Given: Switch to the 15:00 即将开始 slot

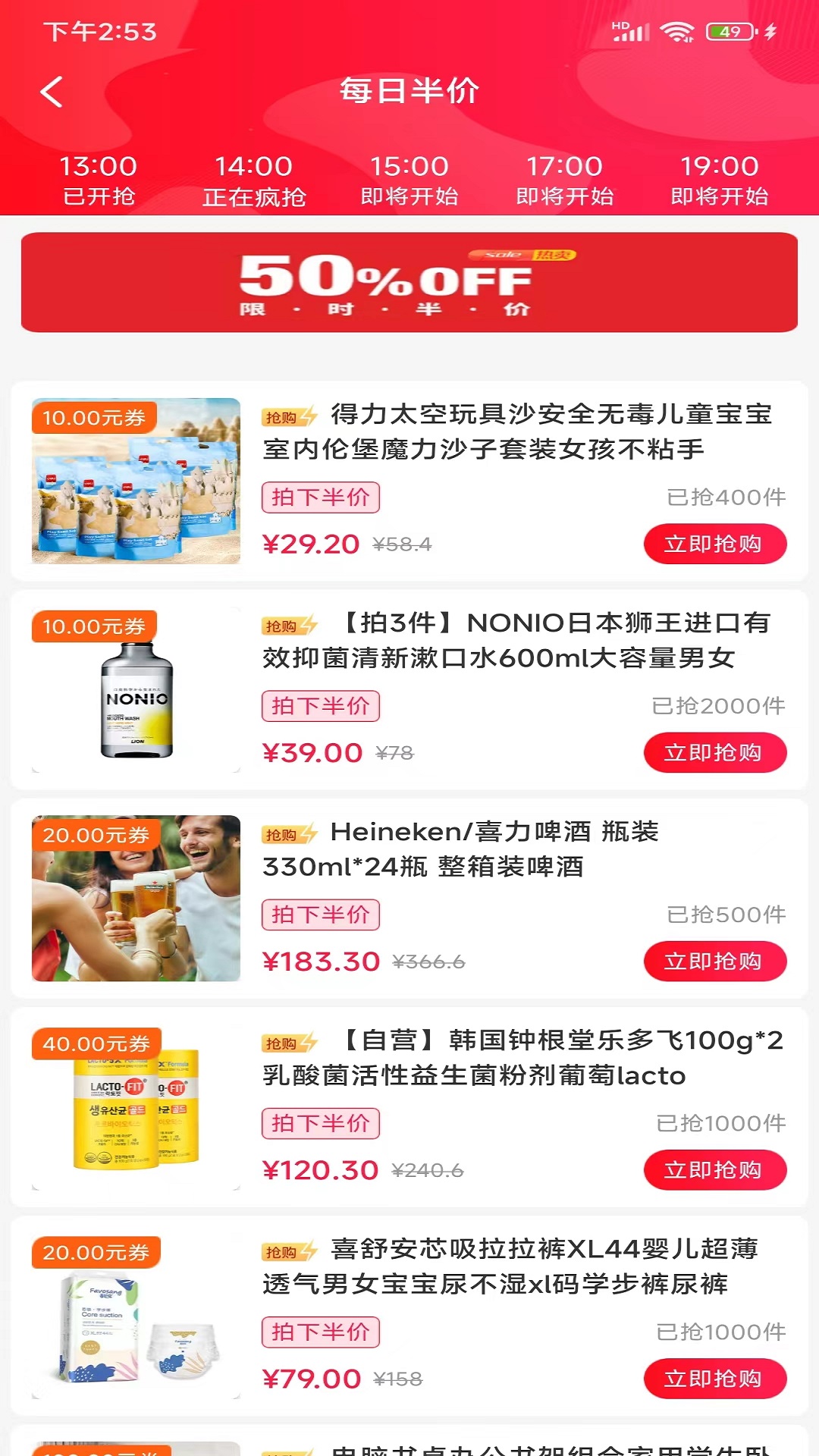Looking at the screenshot, I should 409,180.
